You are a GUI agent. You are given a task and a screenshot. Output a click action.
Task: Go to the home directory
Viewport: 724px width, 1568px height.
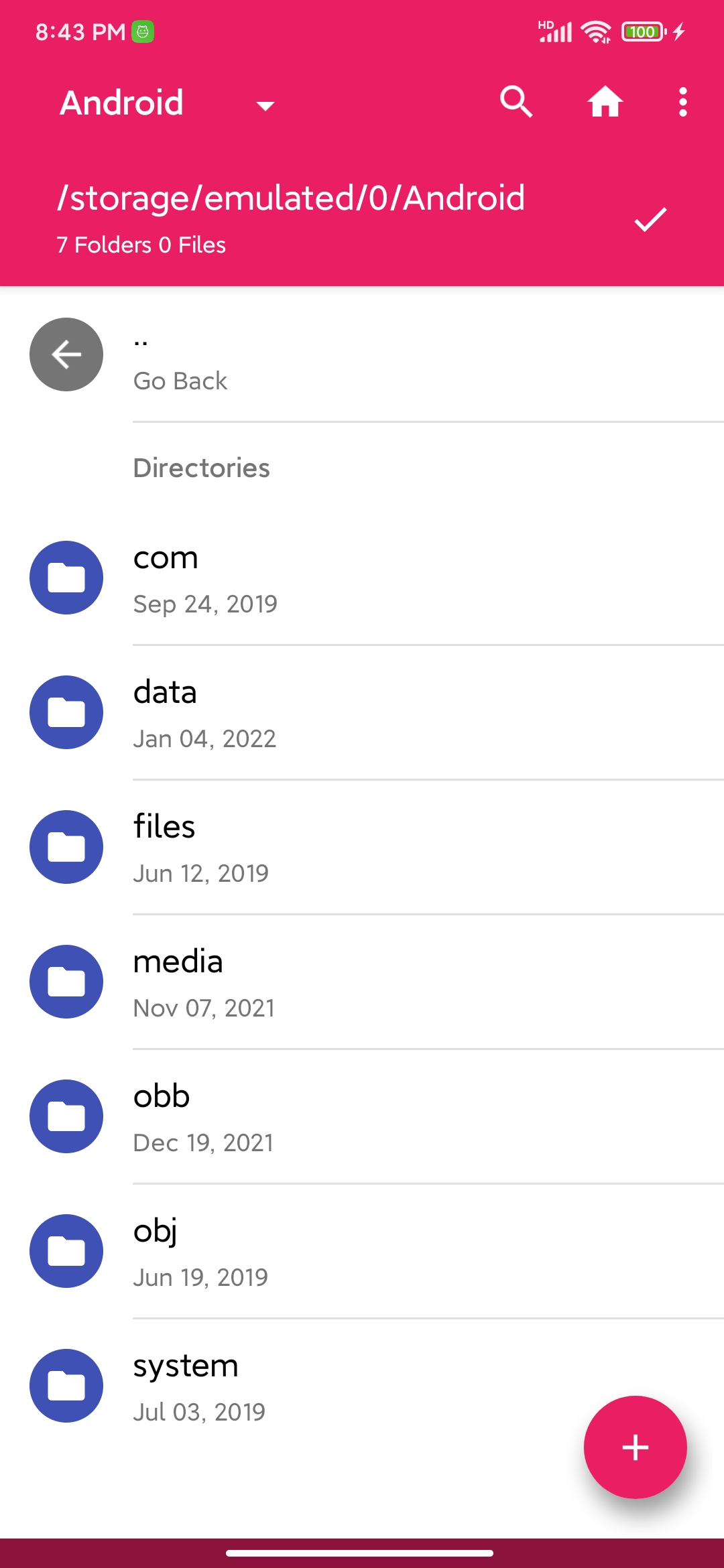(x=605, y=103)
